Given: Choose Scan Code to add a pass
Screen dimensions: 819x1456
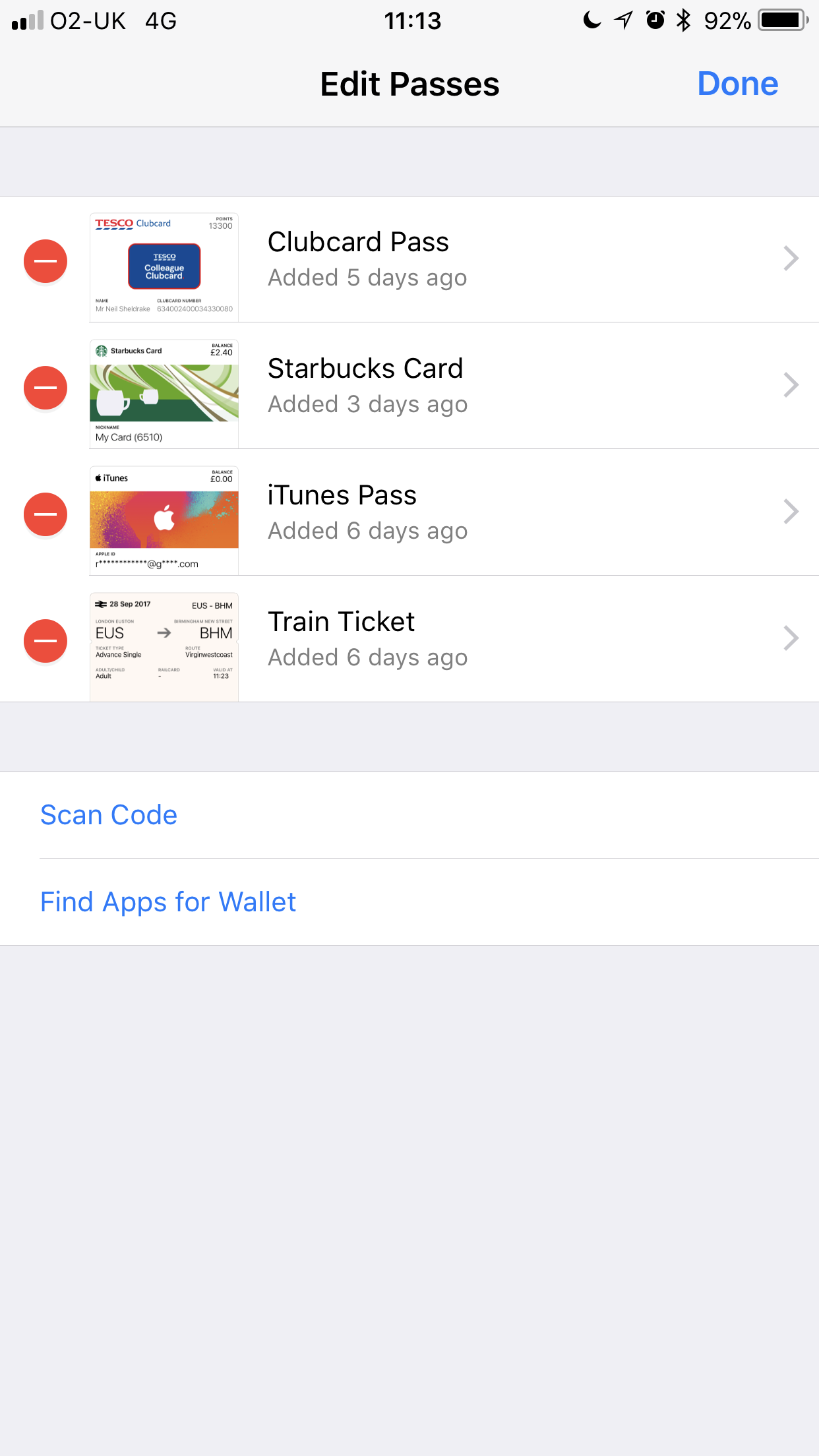Looking at the screenshot, I should click(409, 815).
